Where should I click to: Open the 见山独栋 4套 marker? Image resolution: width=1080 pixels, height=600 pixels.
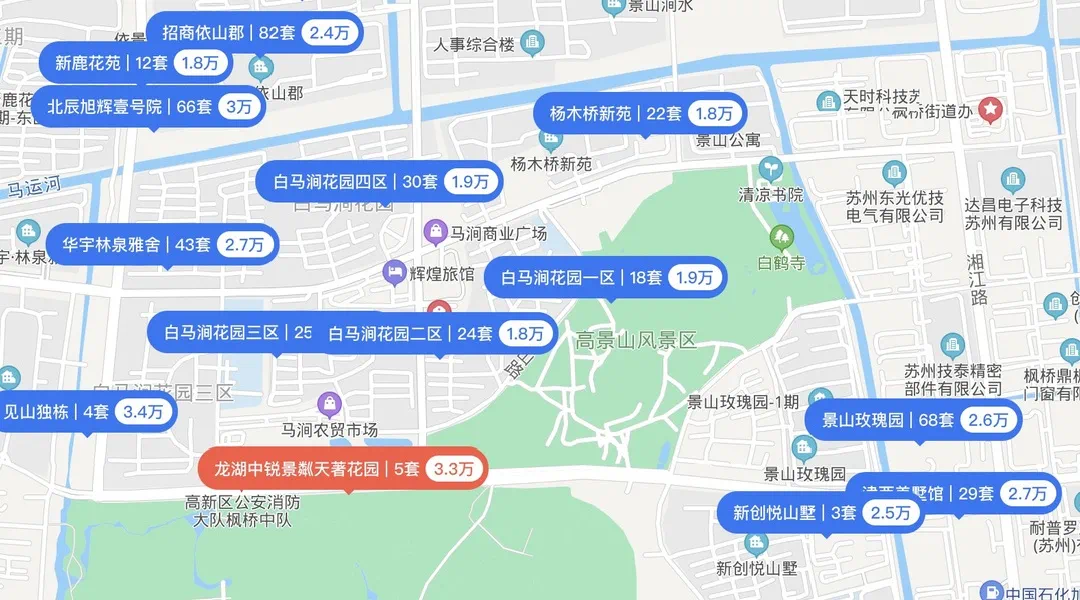[x=84, y=411]
